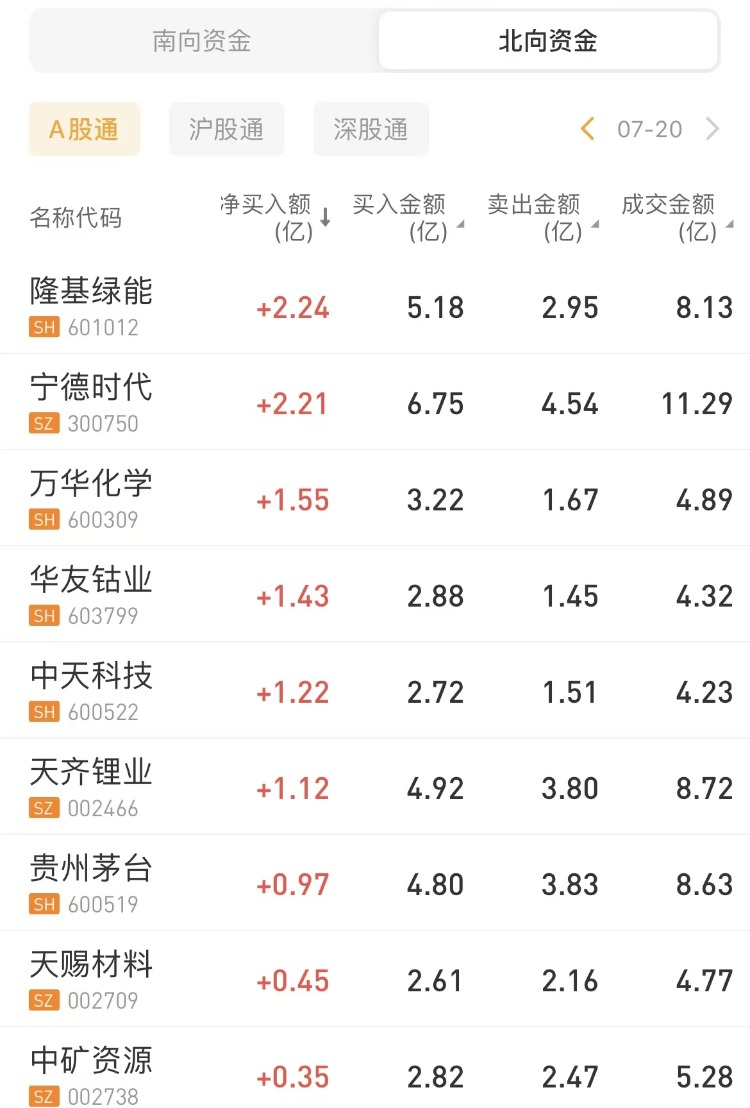The image size is (750, 1108).
Task: Switch to the 沪股通 filter
Action: [226, 129]
